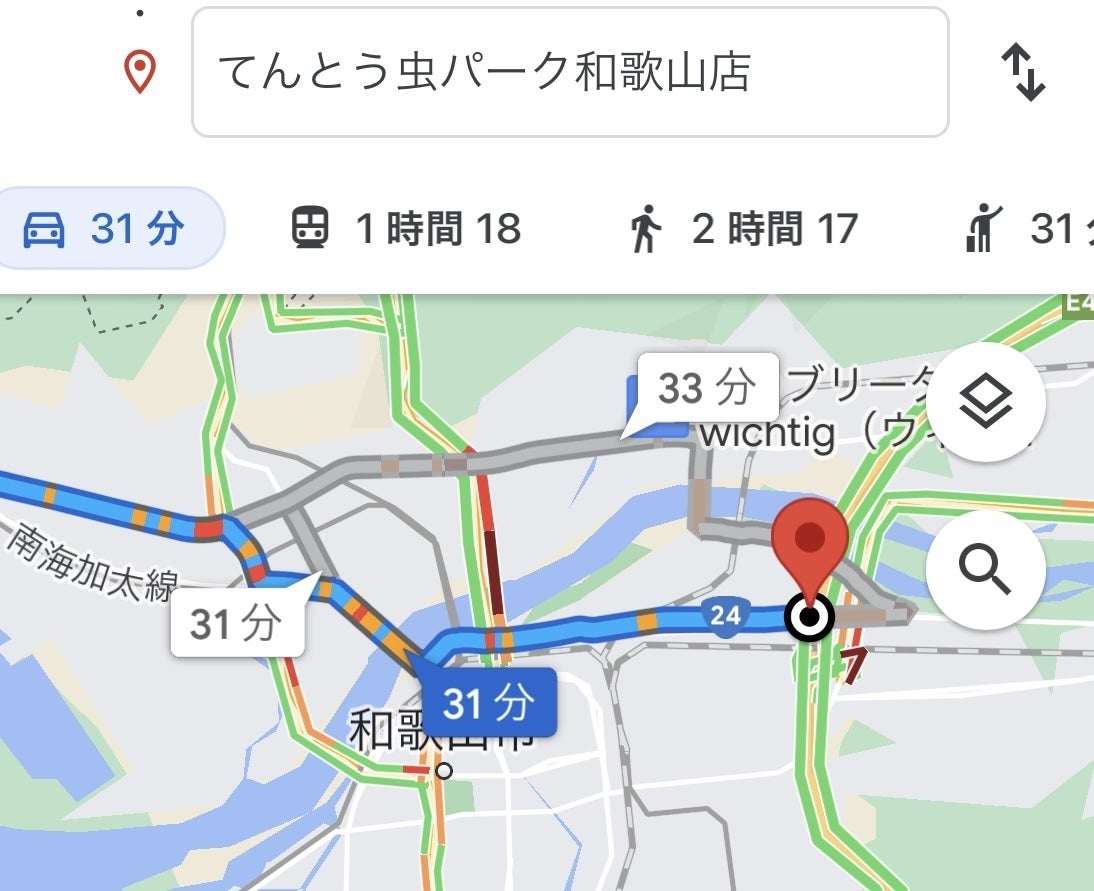
Task: Select the white 31分 alternate route label
Action: click(236, 625)
